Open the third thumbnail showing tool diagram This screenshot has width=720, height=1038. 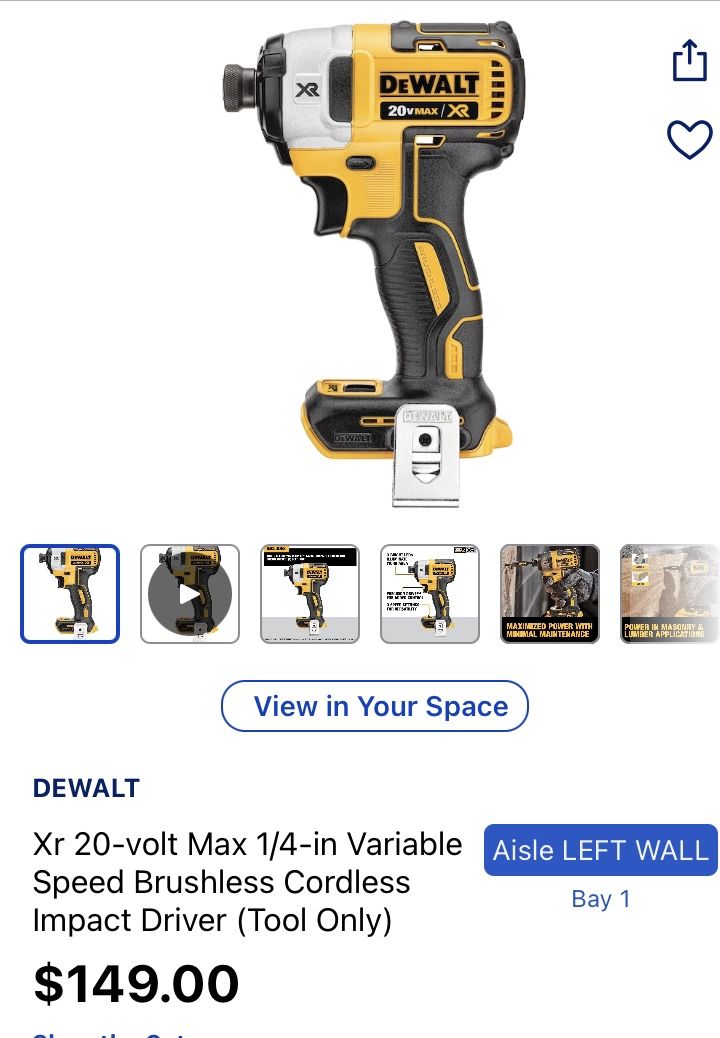(311, 593)
